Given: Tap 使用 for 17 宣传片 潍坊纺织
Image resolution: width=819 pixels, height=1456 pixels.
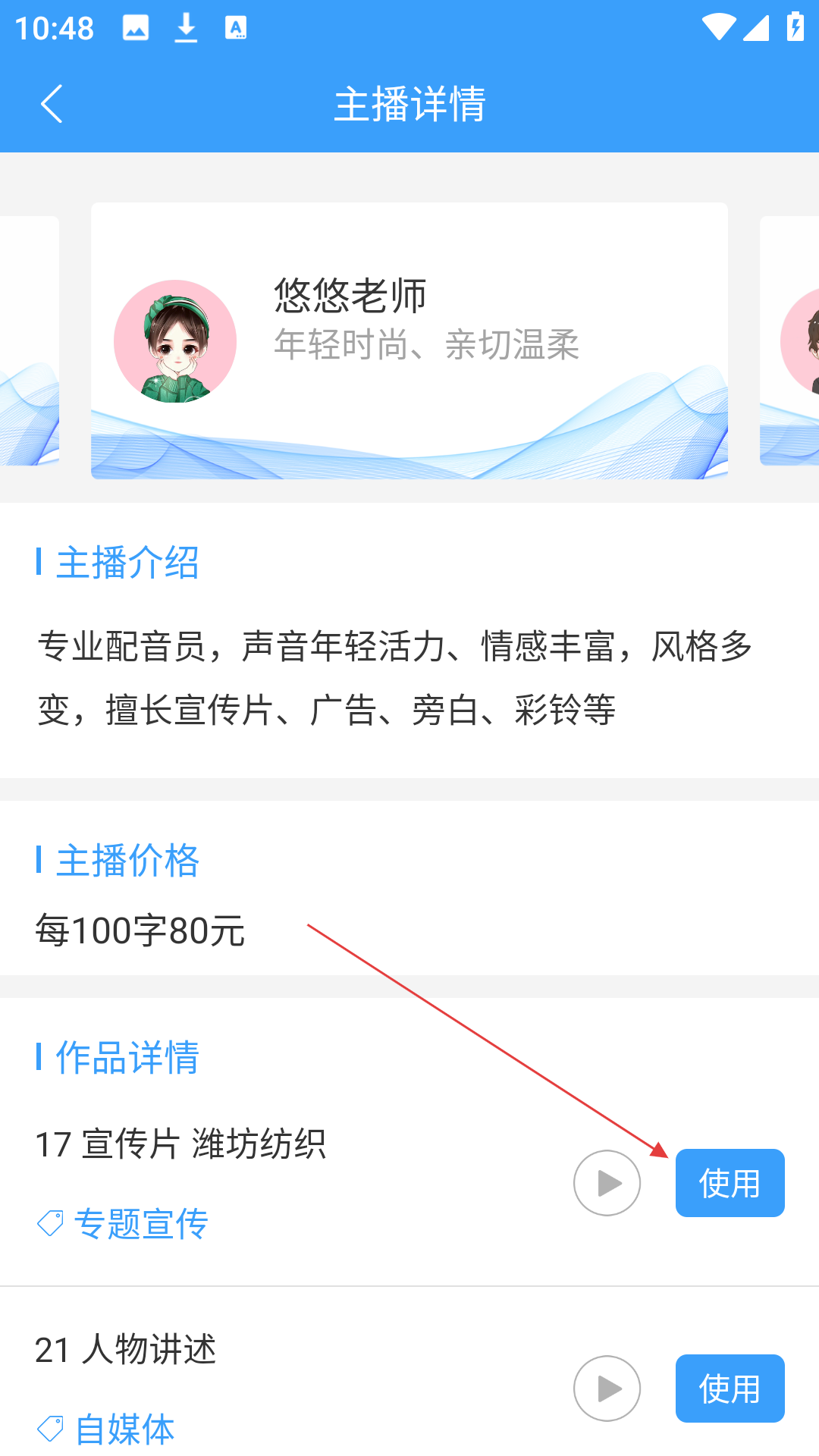Looking at the screenshot, I should [x=730, y=1183].
